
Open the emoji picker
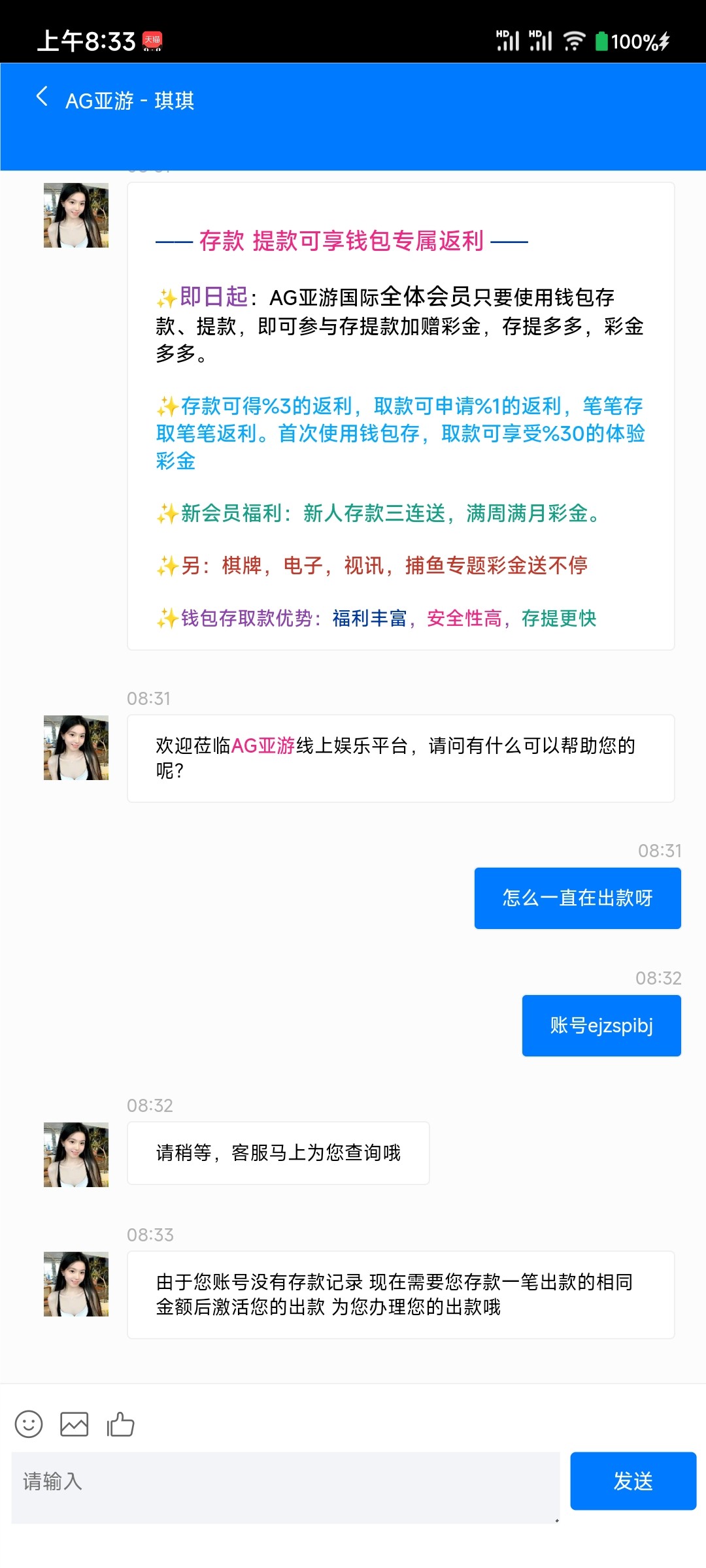(x=29, y=1424)
